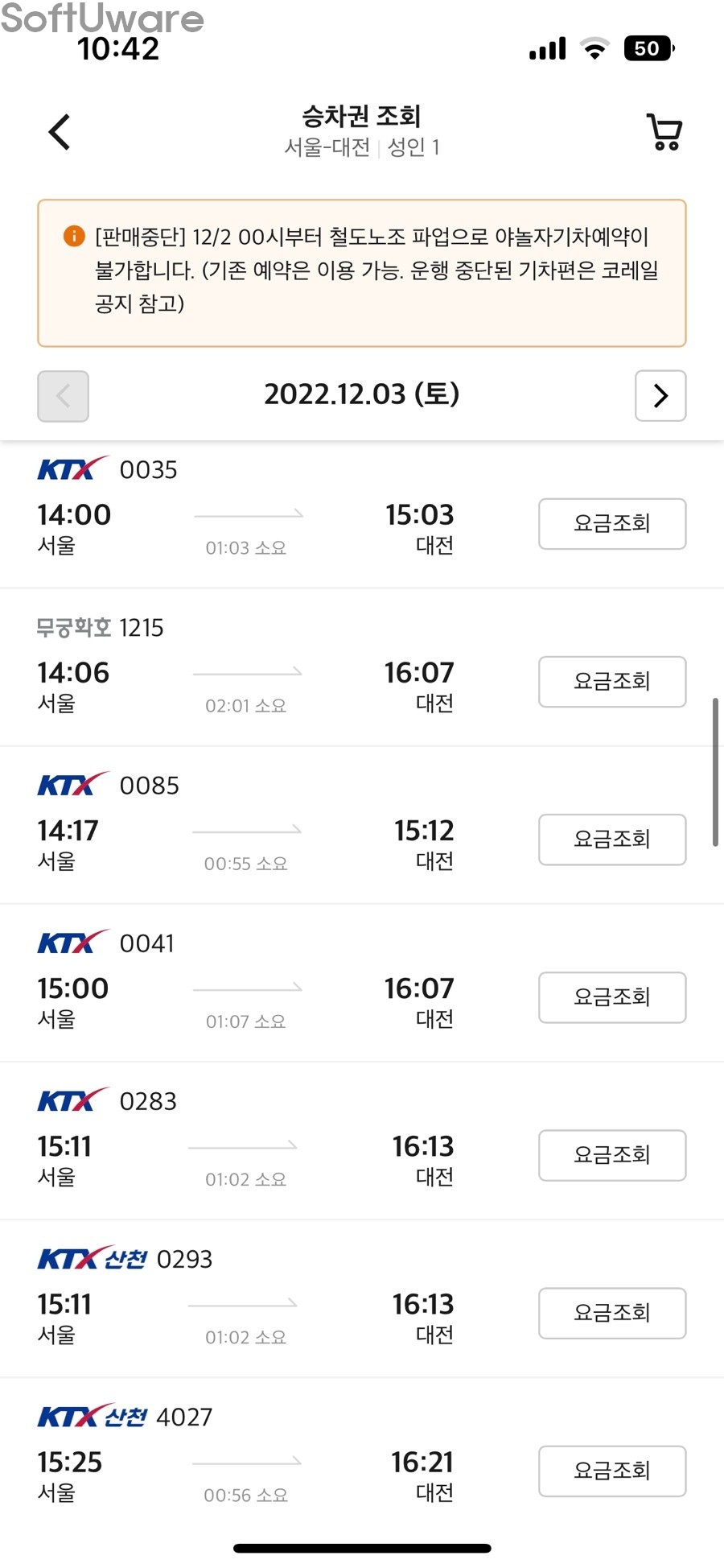Check fare for KTX-산천 0293 at 15:11
This screenshot has height=1568, width=724.
[612, 1313]
